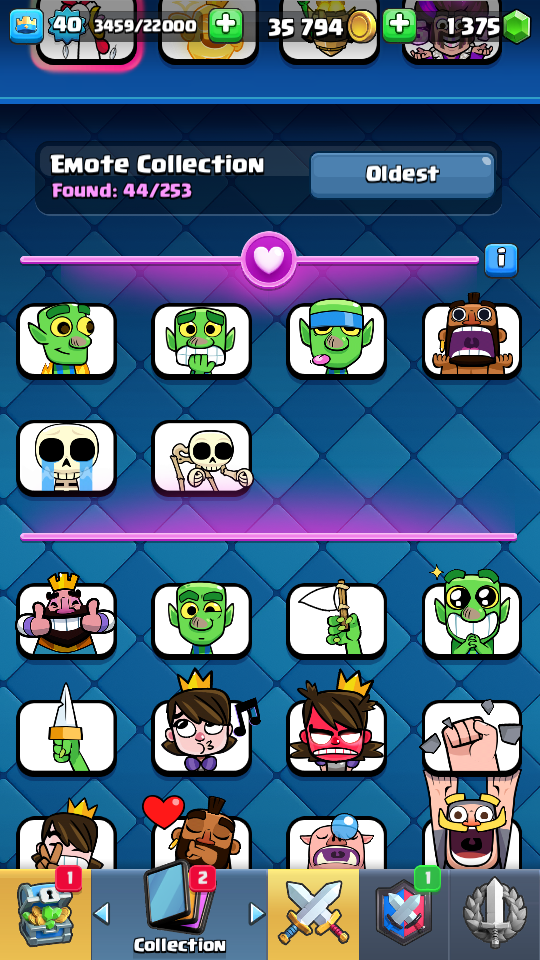This screenshot has height=960, width=540.
Task: Select the King thumbs-up emote
Action: [66, 620]
